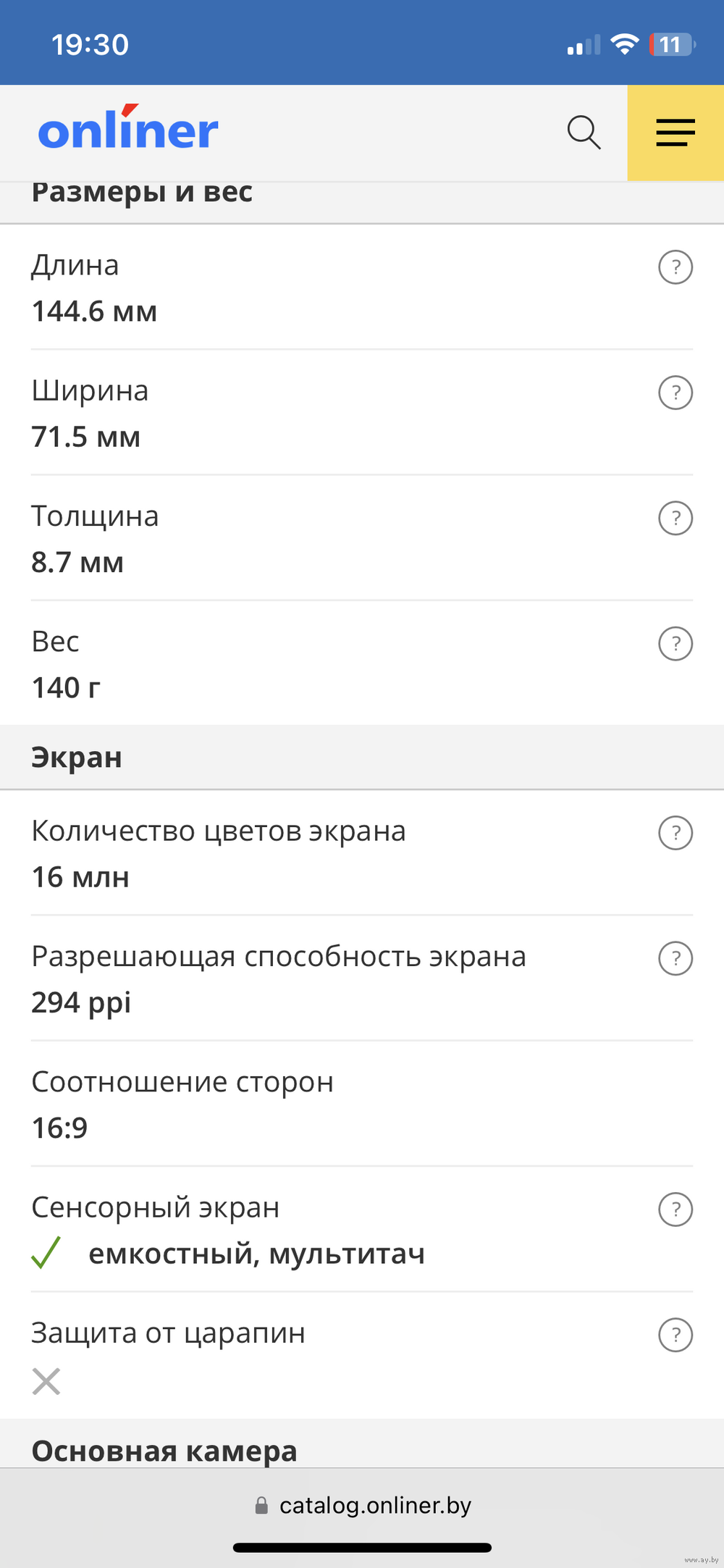Go to the Onliner home logo
Image resolution: width=724 pixels, height=1568 pixels.
(x=128, y=127)
